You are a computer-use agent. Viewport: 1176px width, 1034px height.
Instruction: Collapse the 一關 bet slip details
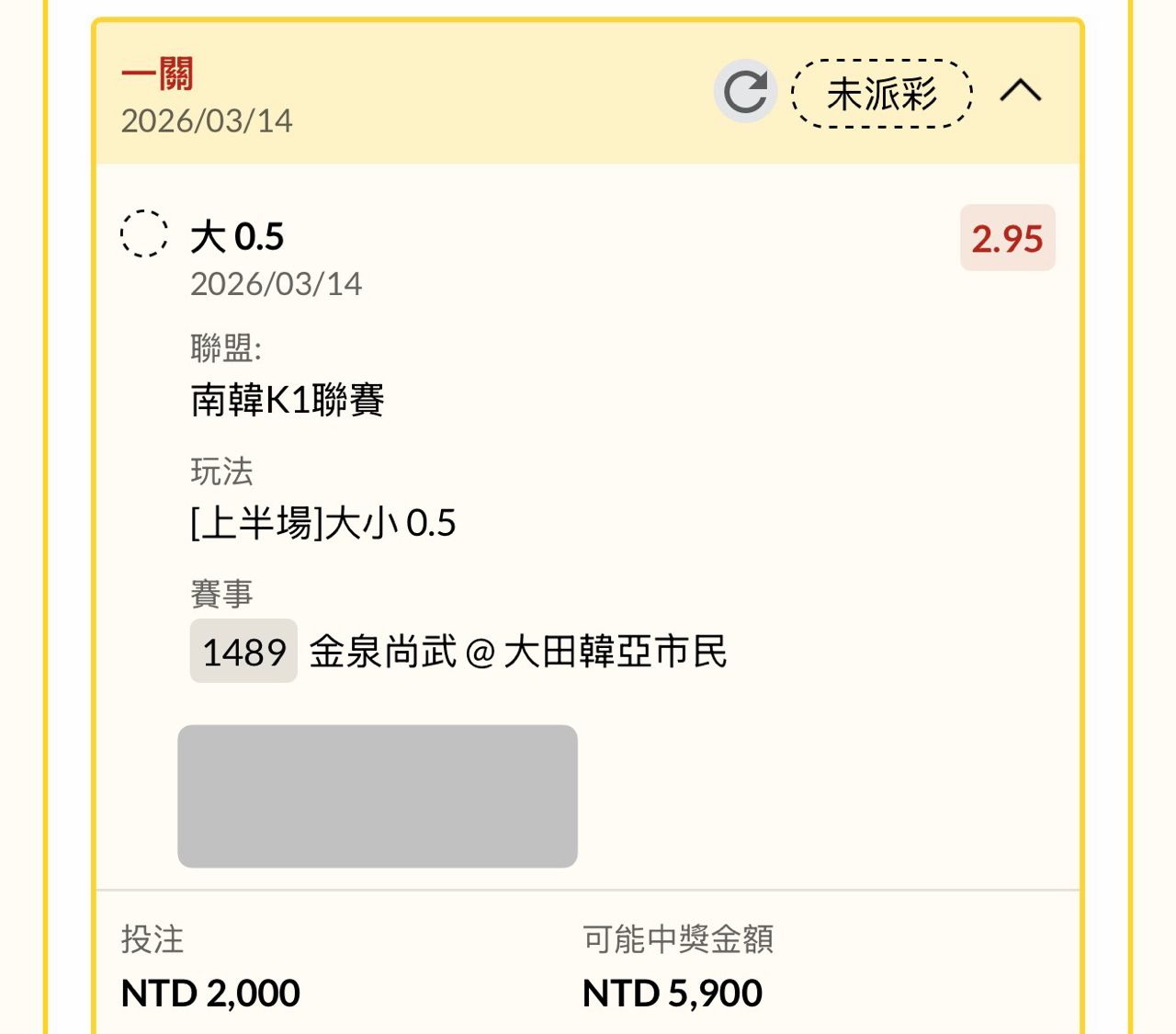coord(1020,91)
